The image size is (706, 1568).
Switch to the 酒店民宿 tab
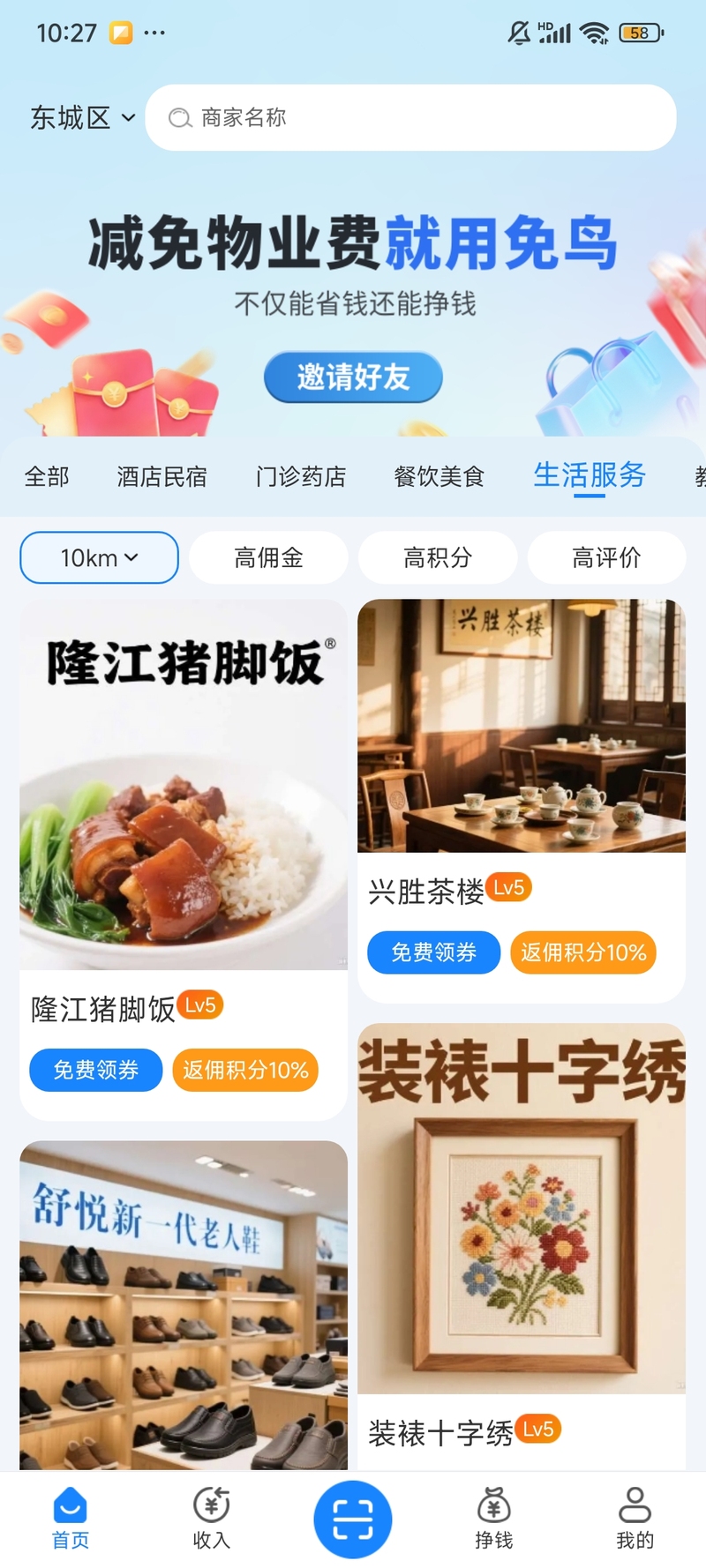coord(161,477)
